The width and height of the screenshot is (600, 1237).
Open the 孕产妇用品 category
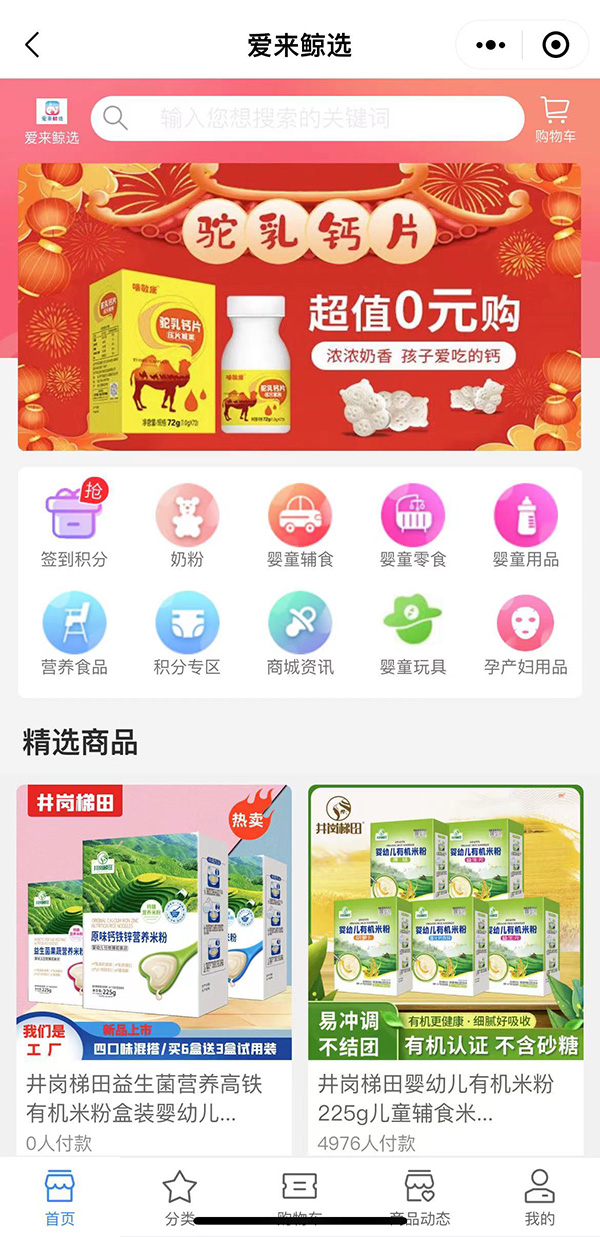[526, 635]
